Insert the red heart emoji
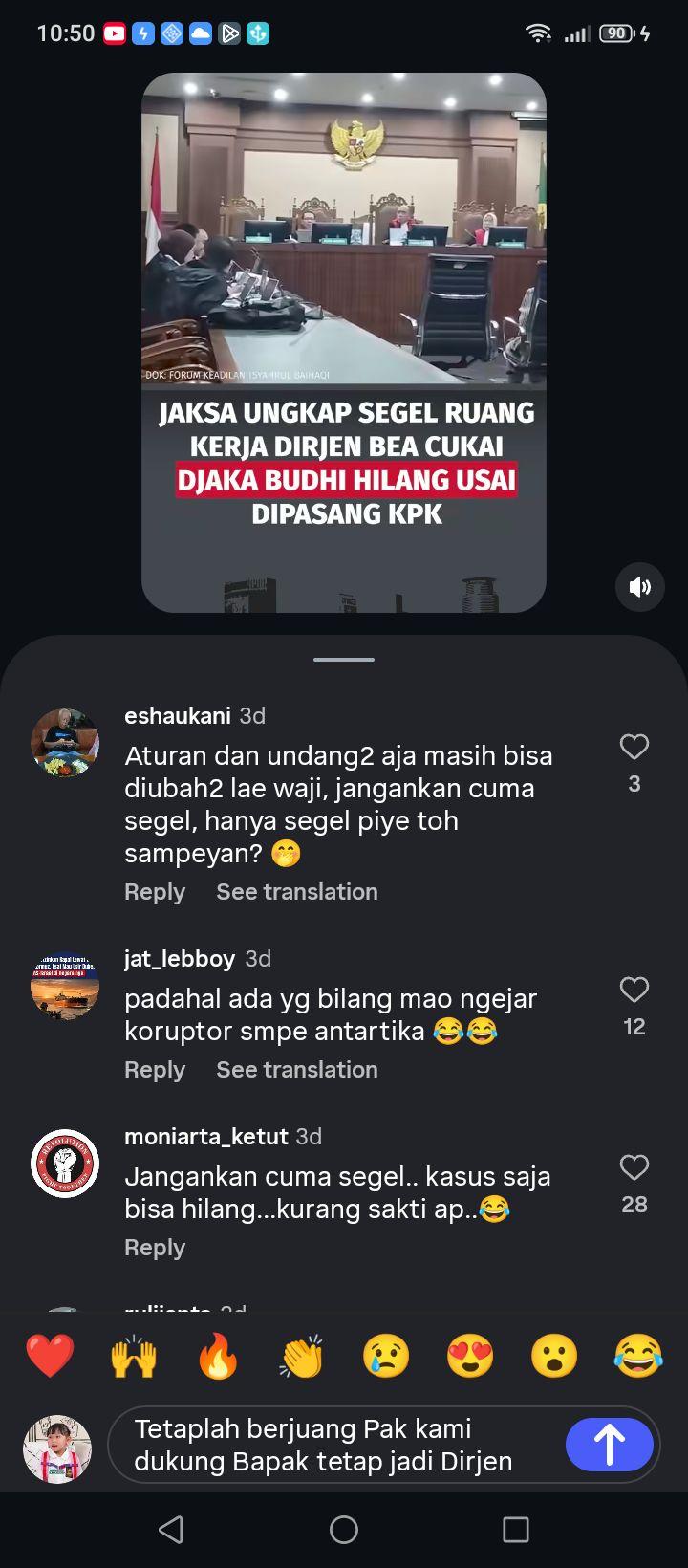 pos(50,1356)
